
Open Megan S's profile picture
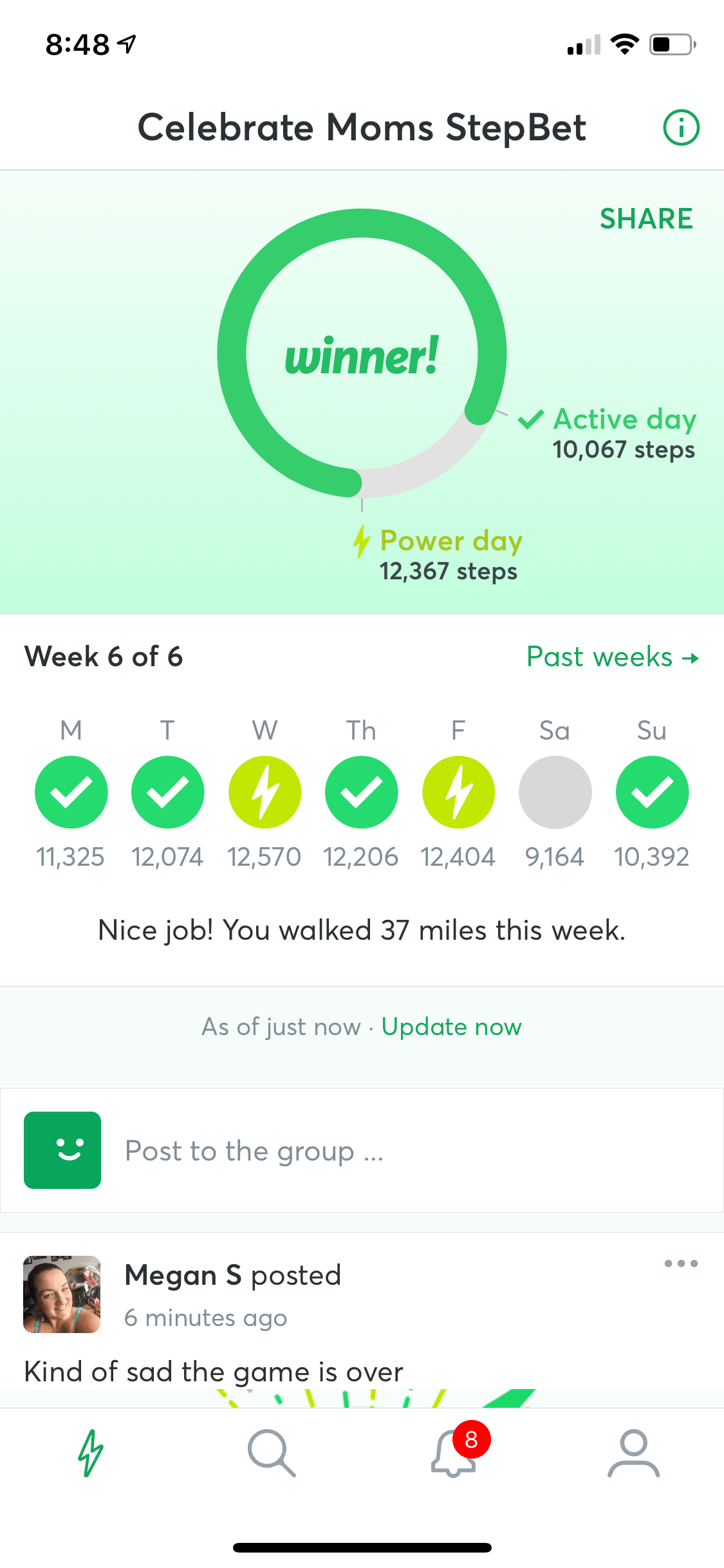[x=62, y=1294]
